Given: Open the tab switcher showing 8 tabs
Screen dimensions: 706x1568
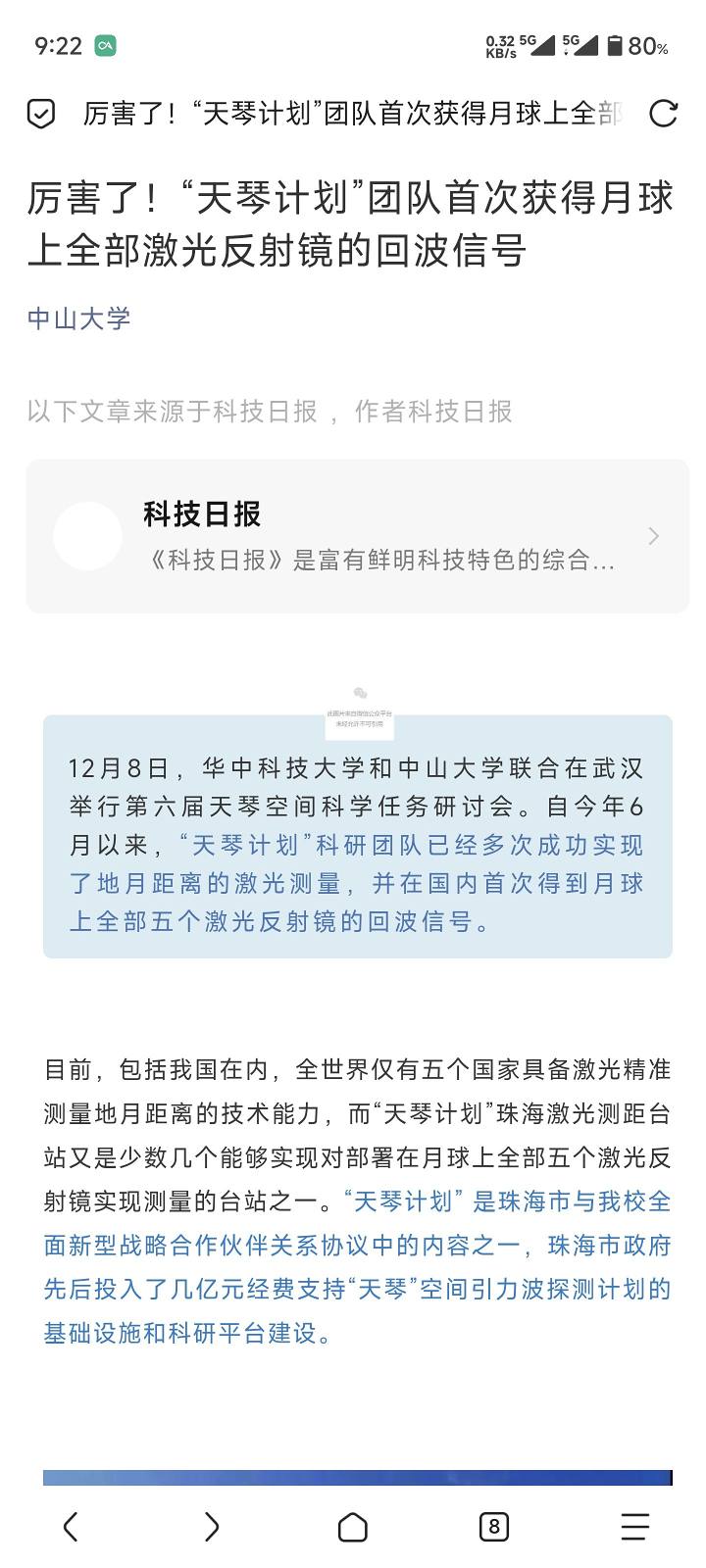Looking at the screenshot, I should tap(493, 1526).
